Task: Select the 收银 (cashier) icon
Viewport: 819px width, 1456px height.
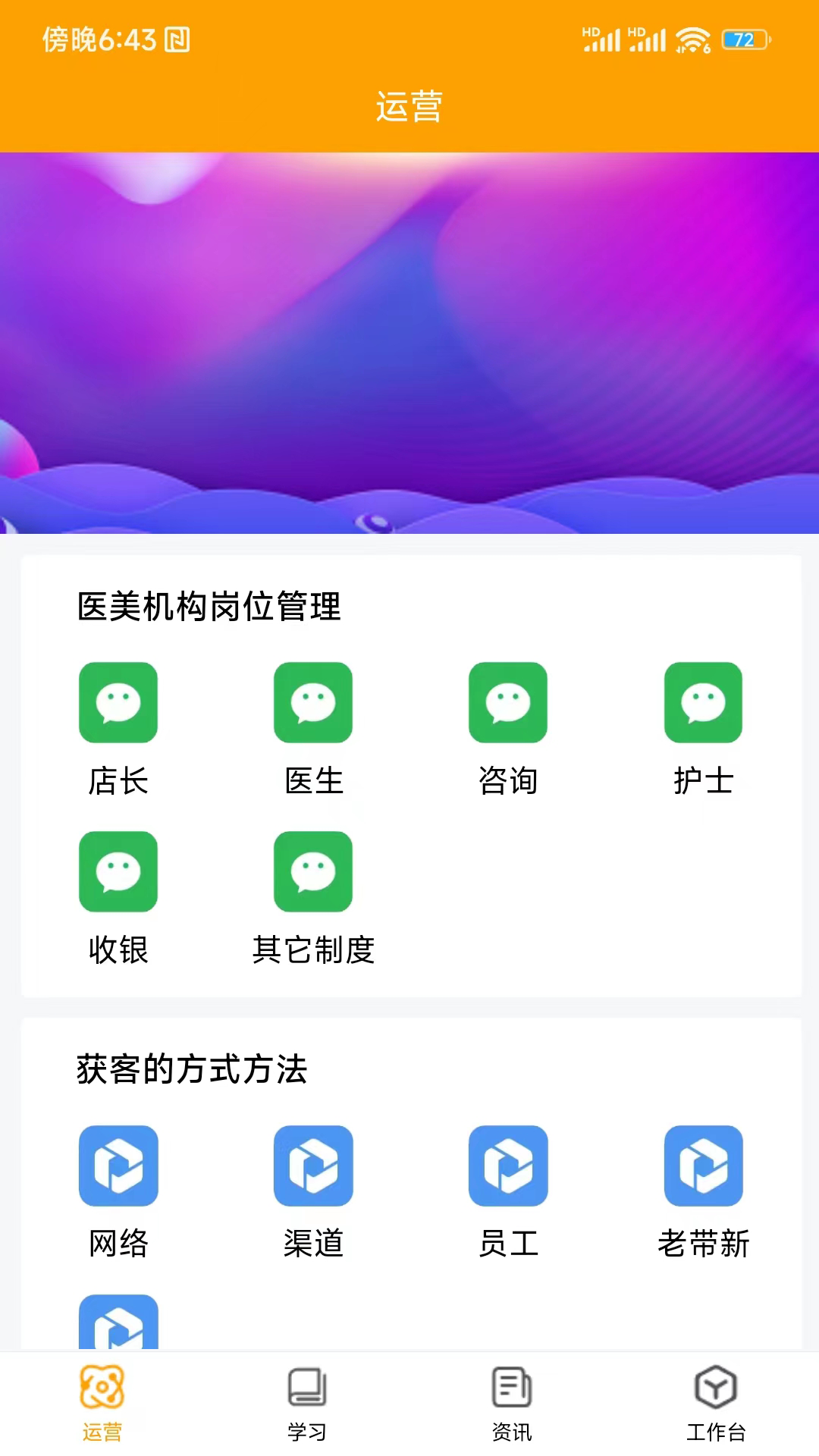Action: pos(118,872)
